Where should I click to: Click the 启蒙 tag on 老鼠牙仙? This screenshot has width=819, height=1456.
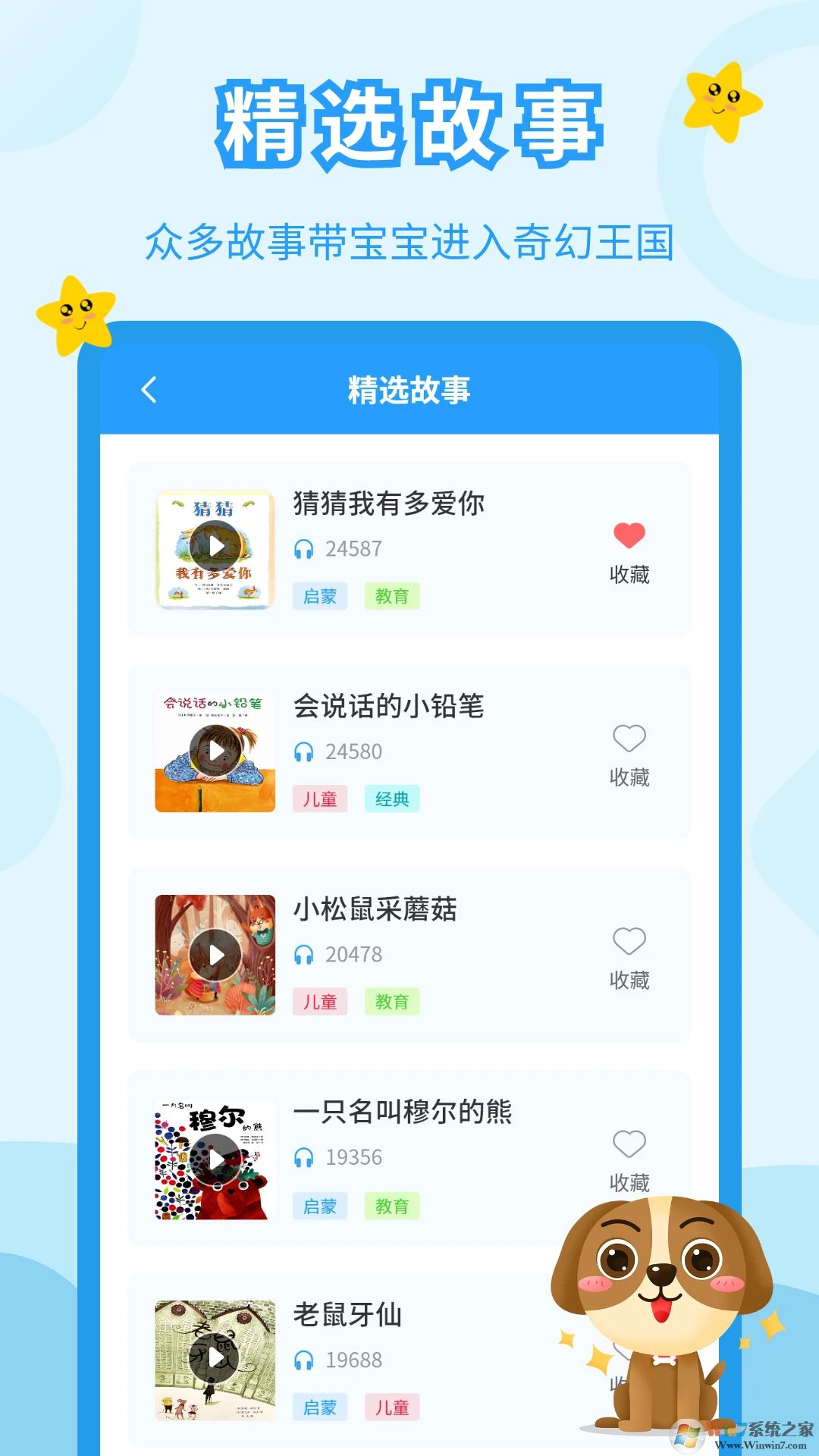(x=319, y=1407)
